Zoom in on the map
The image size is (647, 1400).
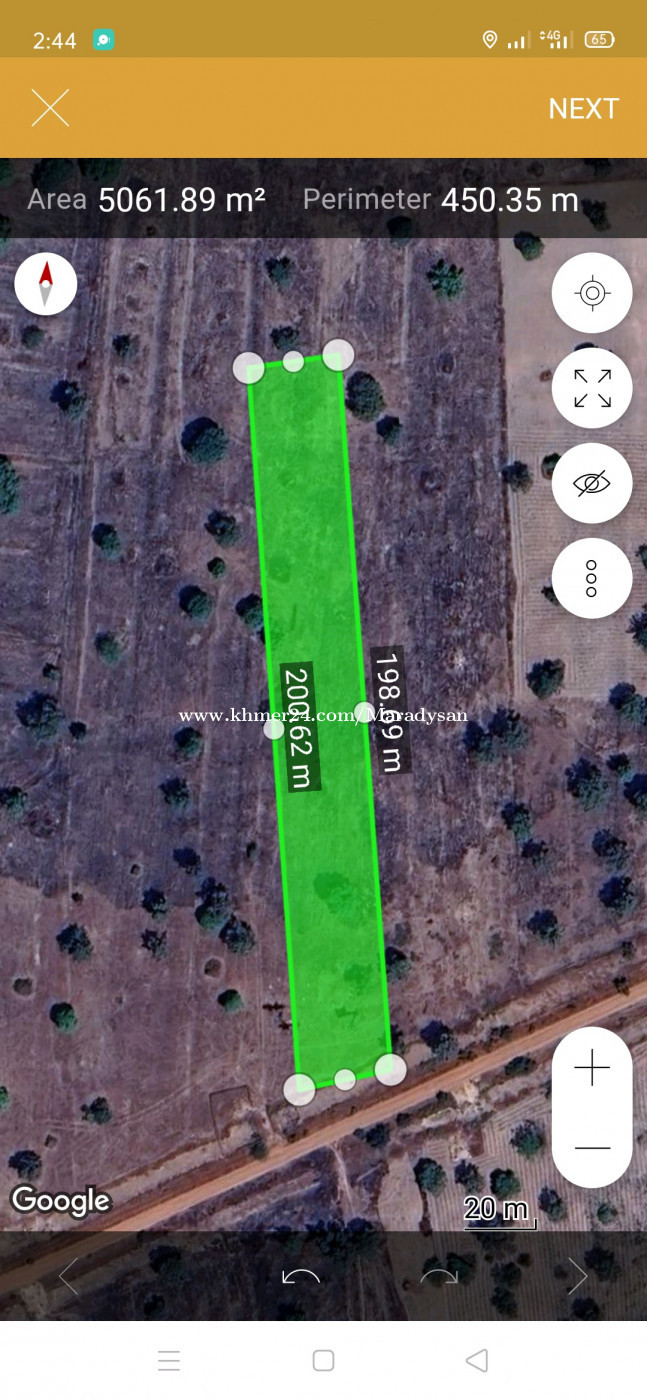click(591, 1069)
